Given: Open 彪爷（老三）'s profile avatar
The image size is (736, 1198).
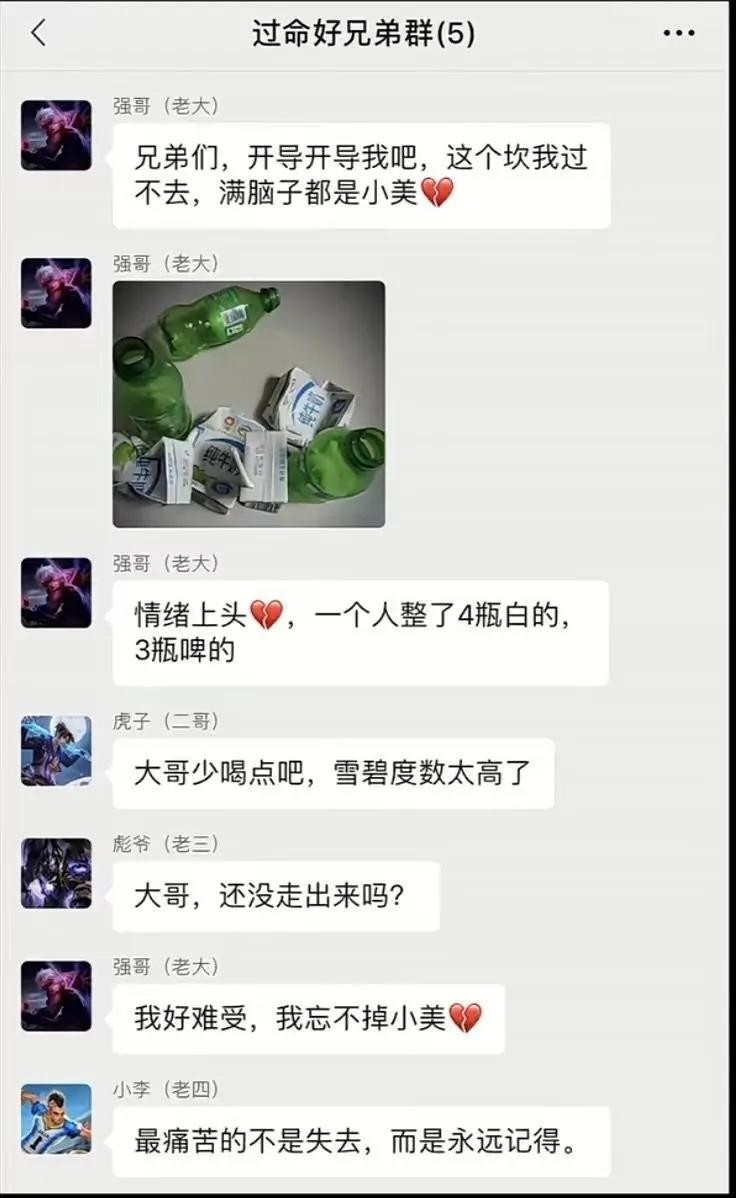Looking at the screenshot, I should (x=56, y=873).
